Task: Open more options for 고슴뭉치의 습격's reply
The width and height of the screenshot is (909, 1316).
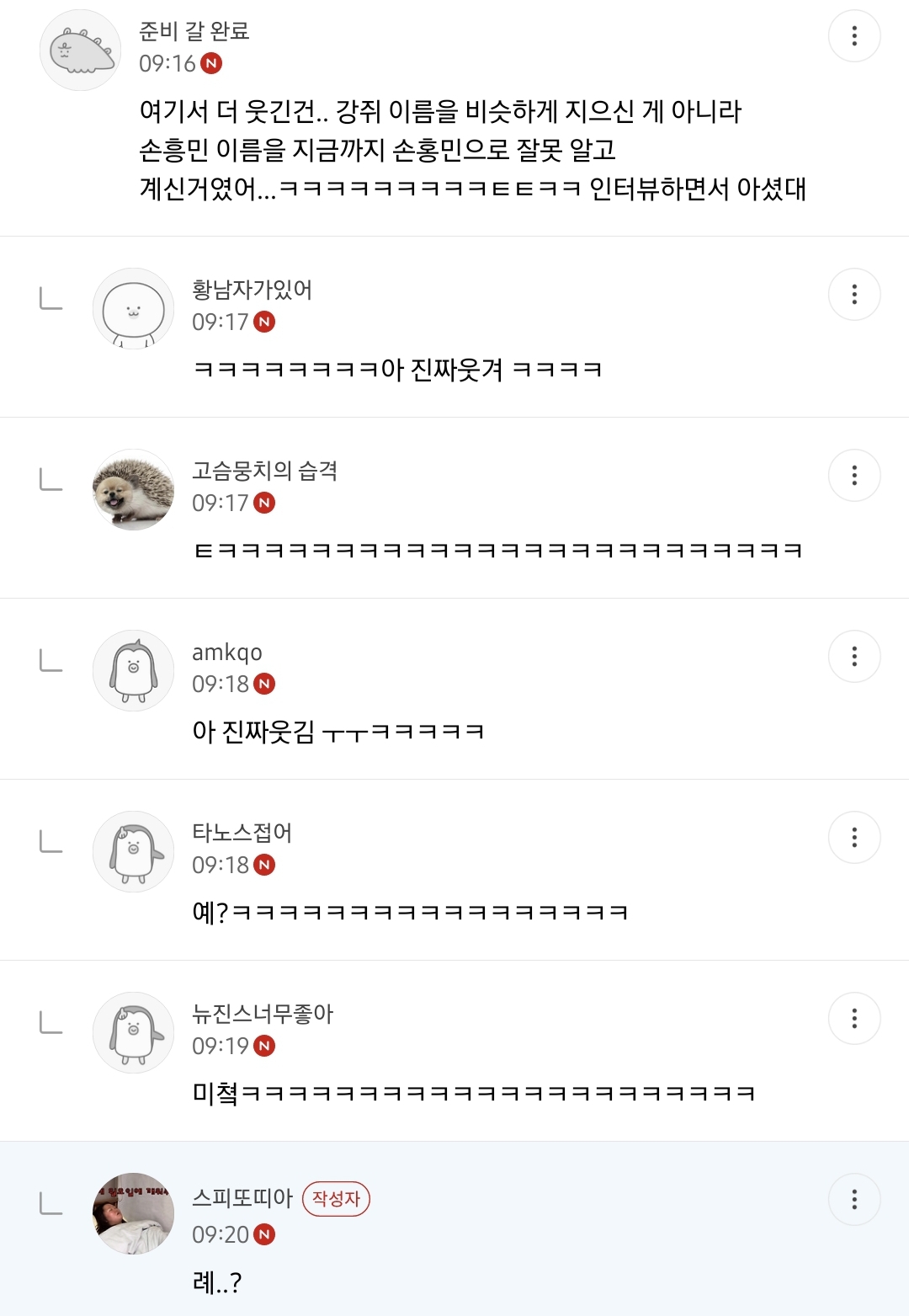Action: tap(854, 476)
